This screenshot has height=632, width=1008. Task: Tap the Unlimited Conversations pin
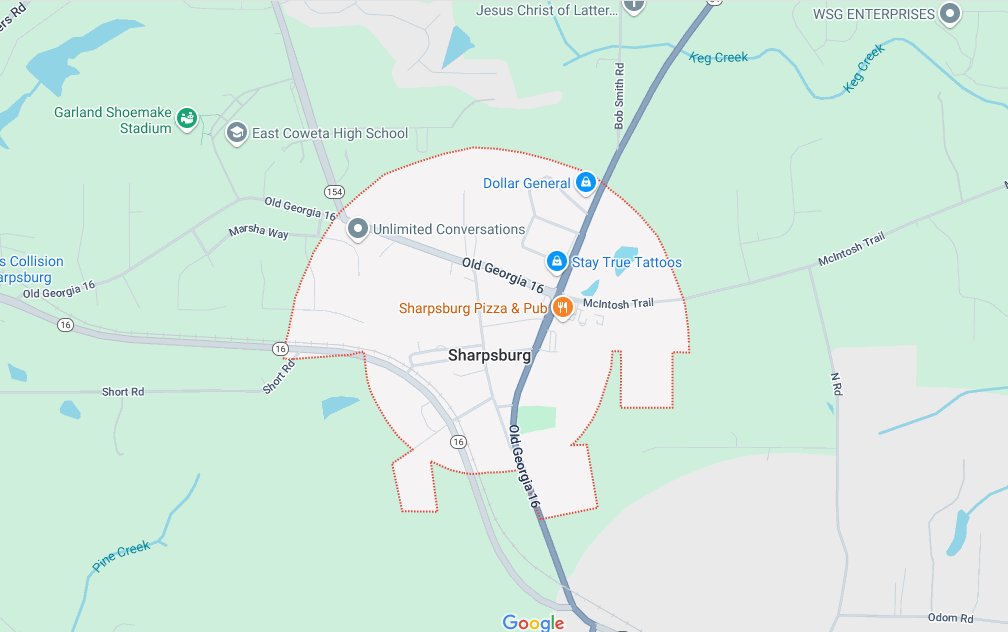point(358,229)
